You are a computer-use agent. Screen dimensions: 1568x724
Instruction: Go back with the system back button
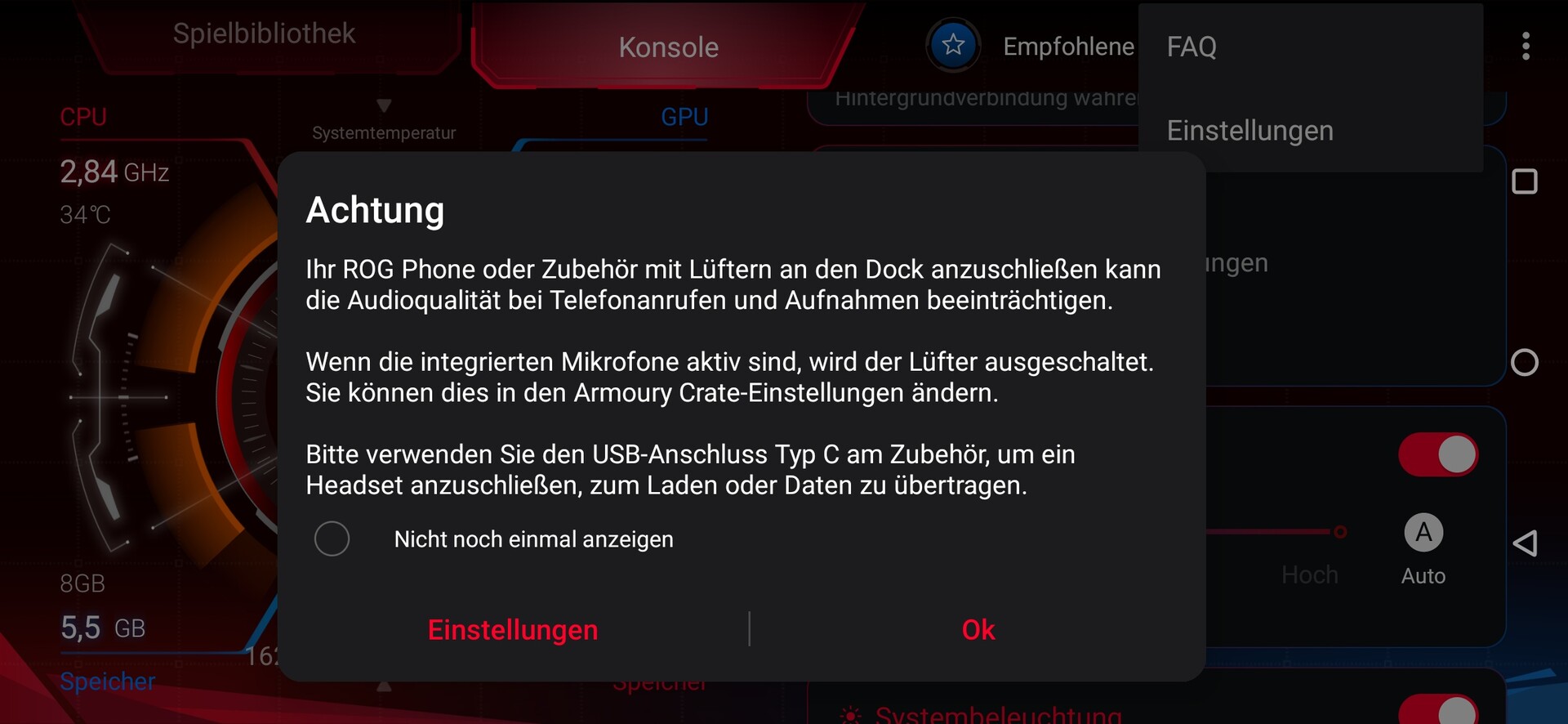1525,543
